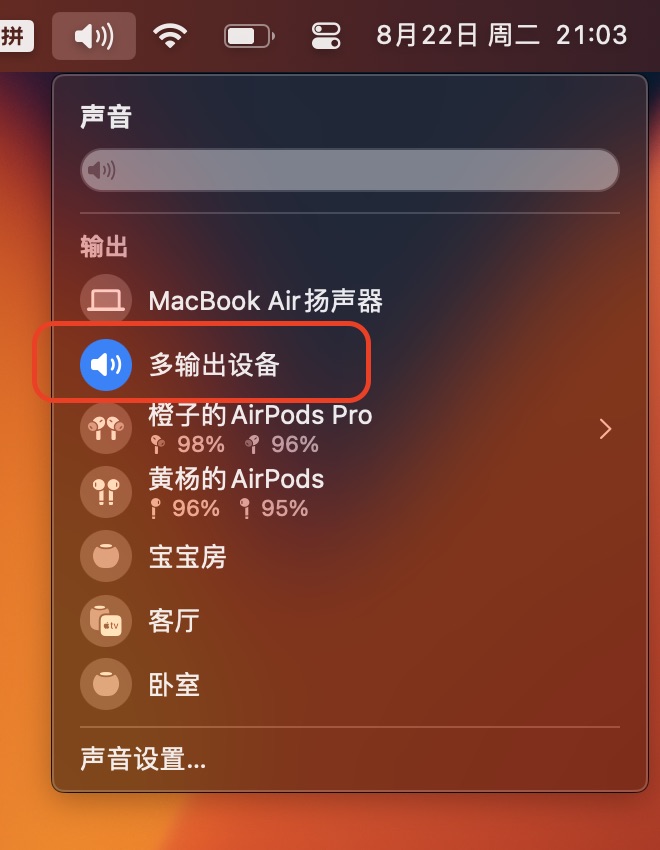Send audio to 客厅 Apple TV
Screen dimensions: 660x850
coord(172,621)
